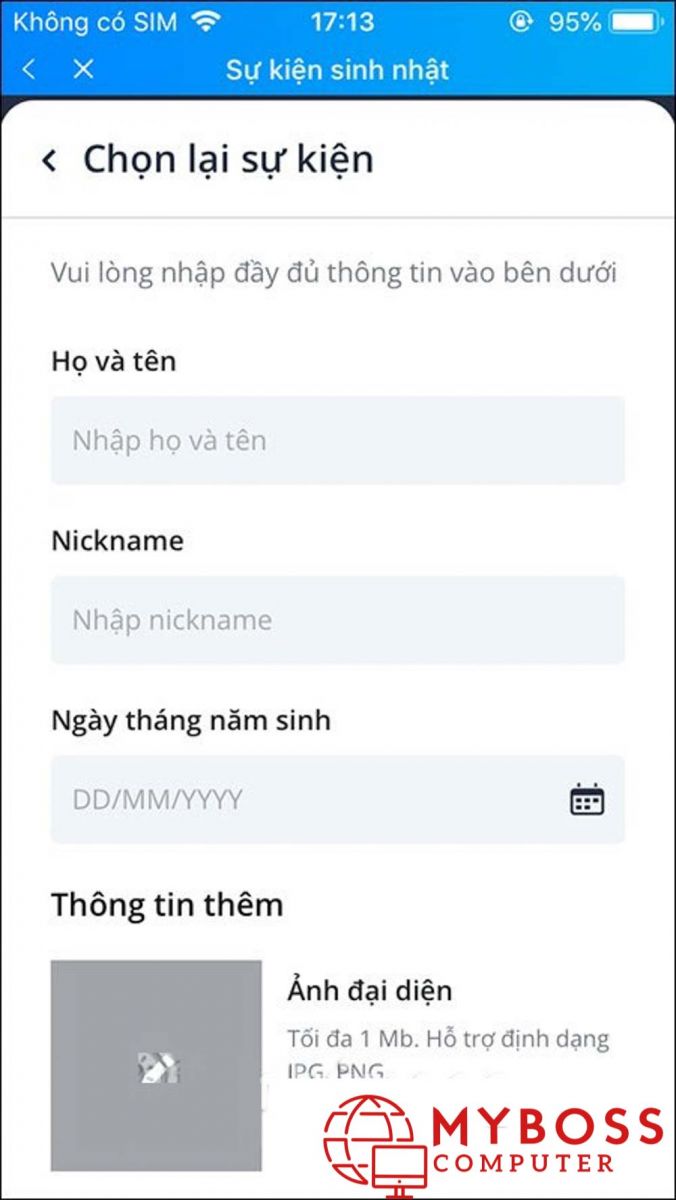Open the calendar date picker icon

(587, 800)
